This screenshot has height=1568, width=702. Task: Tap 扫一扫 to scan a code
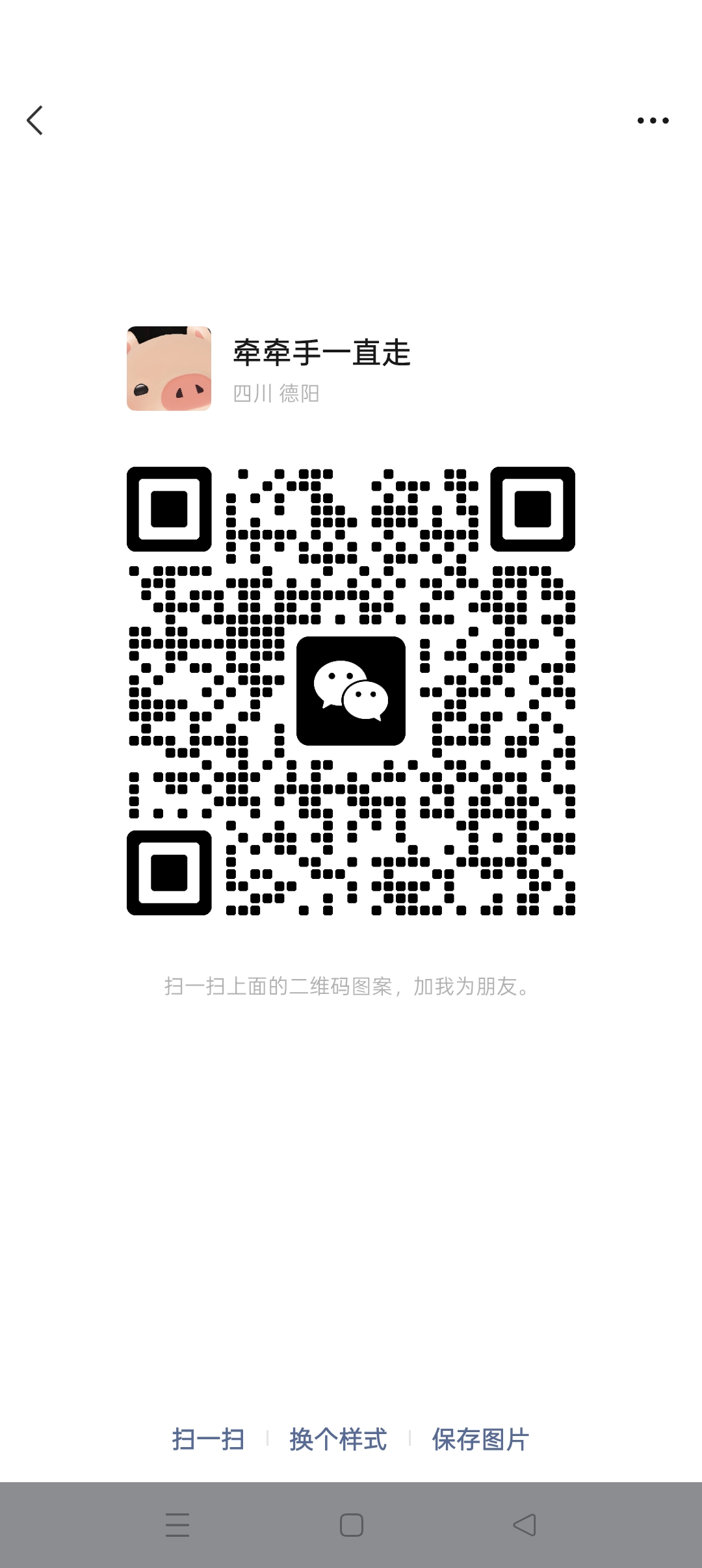click(x=209, y=1439)
